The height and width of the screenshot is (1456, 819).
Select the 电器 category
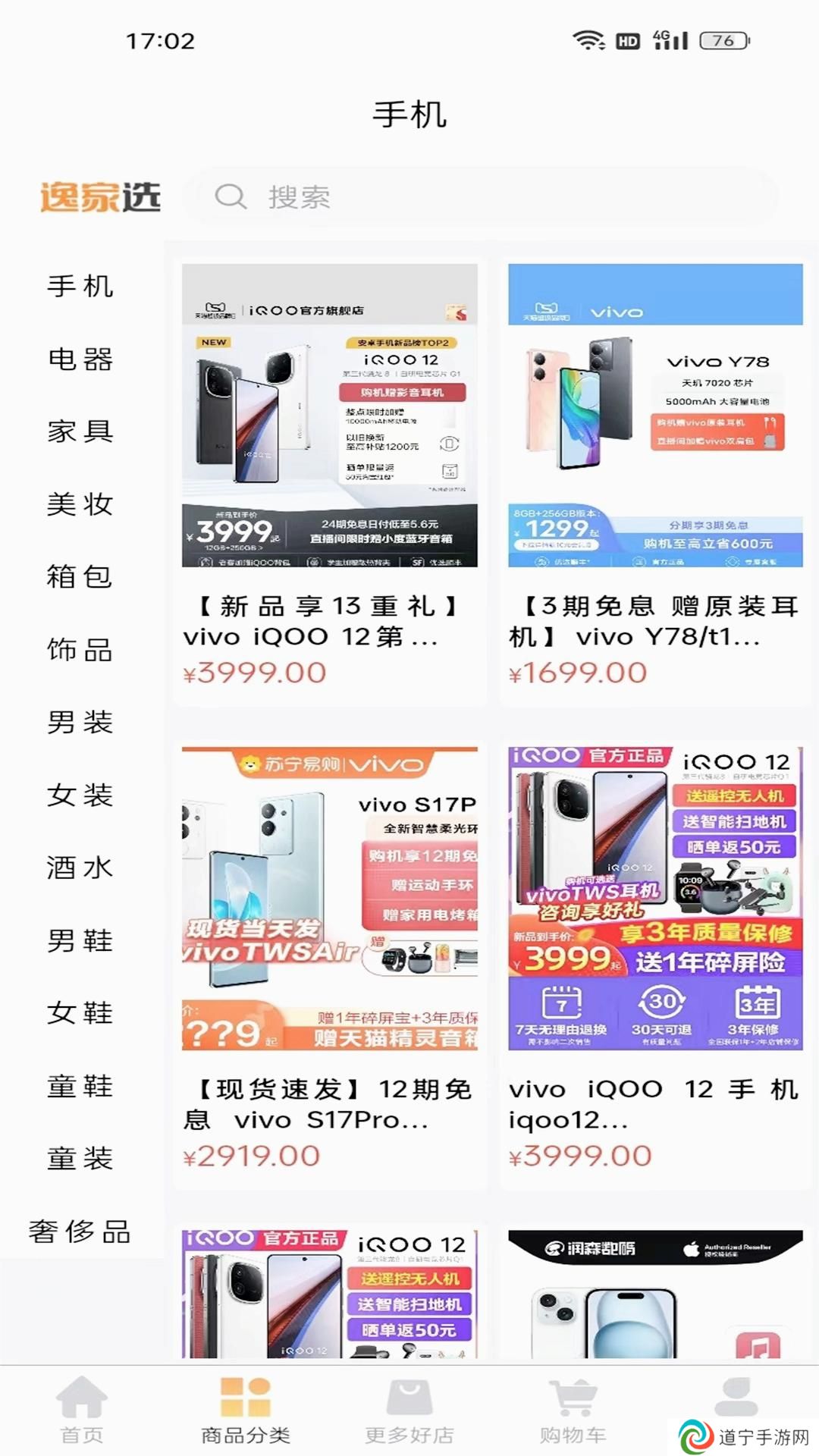click(80, 359)
